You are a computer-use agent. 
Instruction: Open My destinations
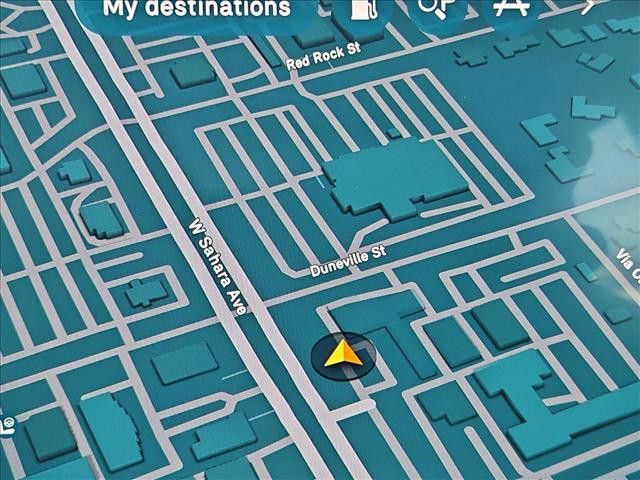click(196, 10)
